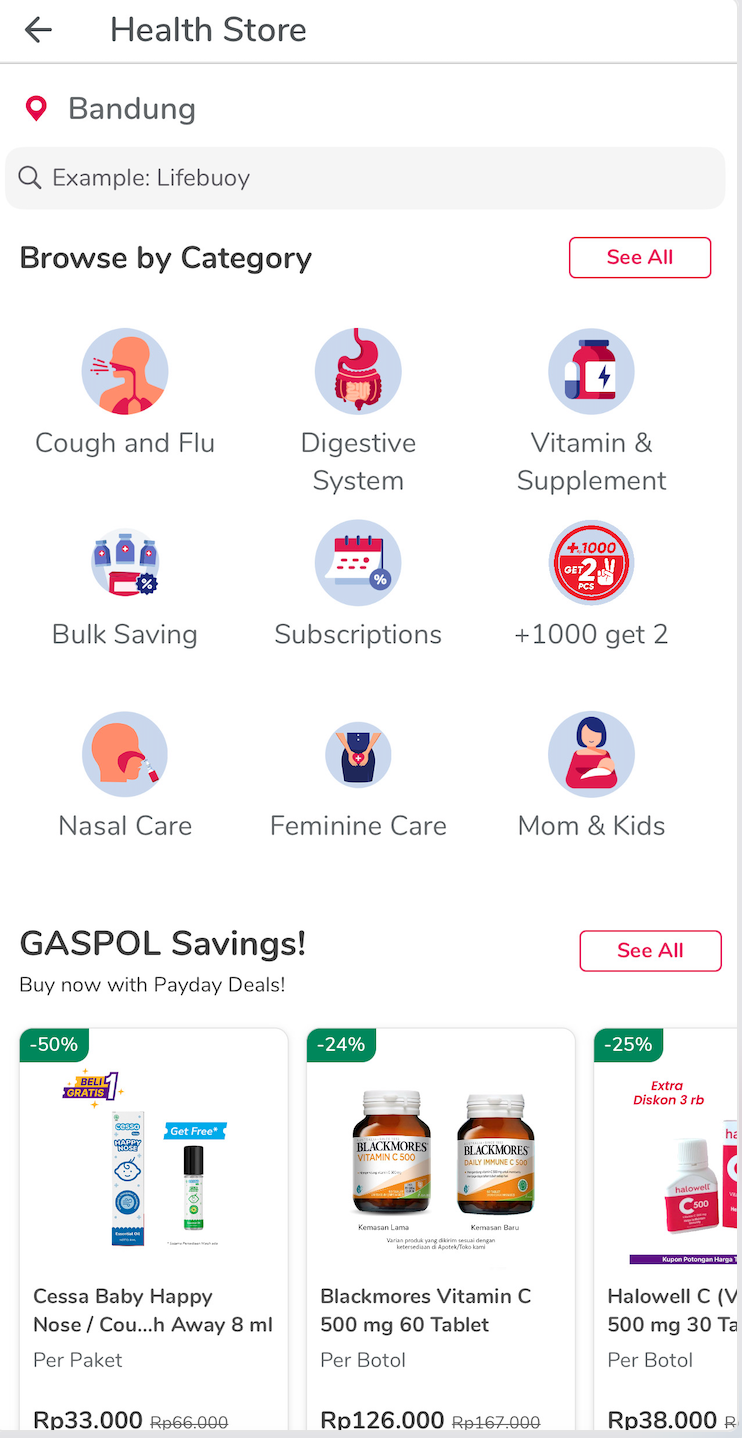Image resolution: width=742 pixels, height=1438 pixels.
Task: Open the Cough and Flu category
Action: [125, 392]
